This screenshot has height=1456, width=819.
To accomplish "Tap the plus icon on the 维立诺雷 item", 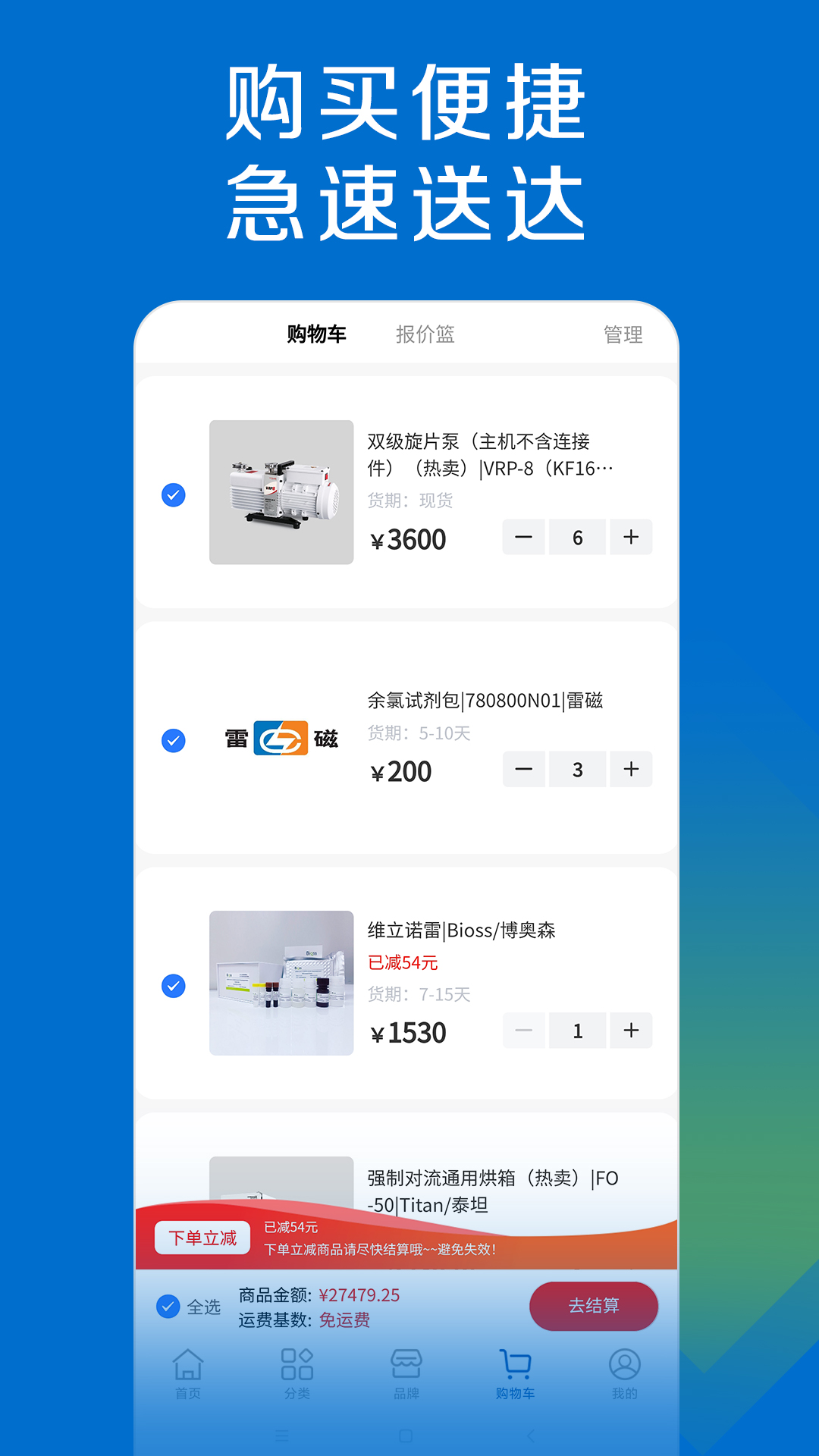I will [x=632, y=1031].
